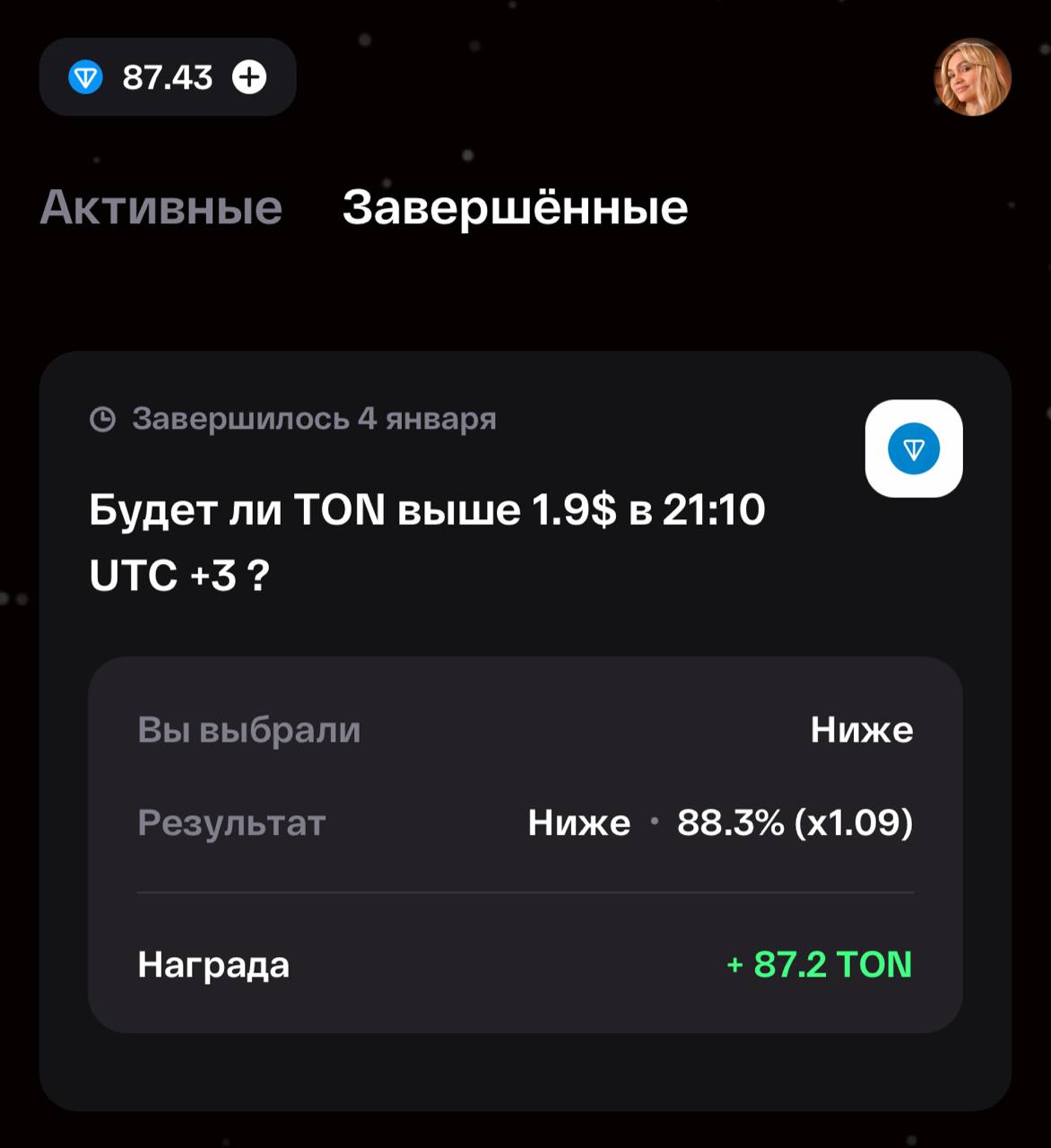
Task: Select the Завершённые tab
Action: point(515,208)
